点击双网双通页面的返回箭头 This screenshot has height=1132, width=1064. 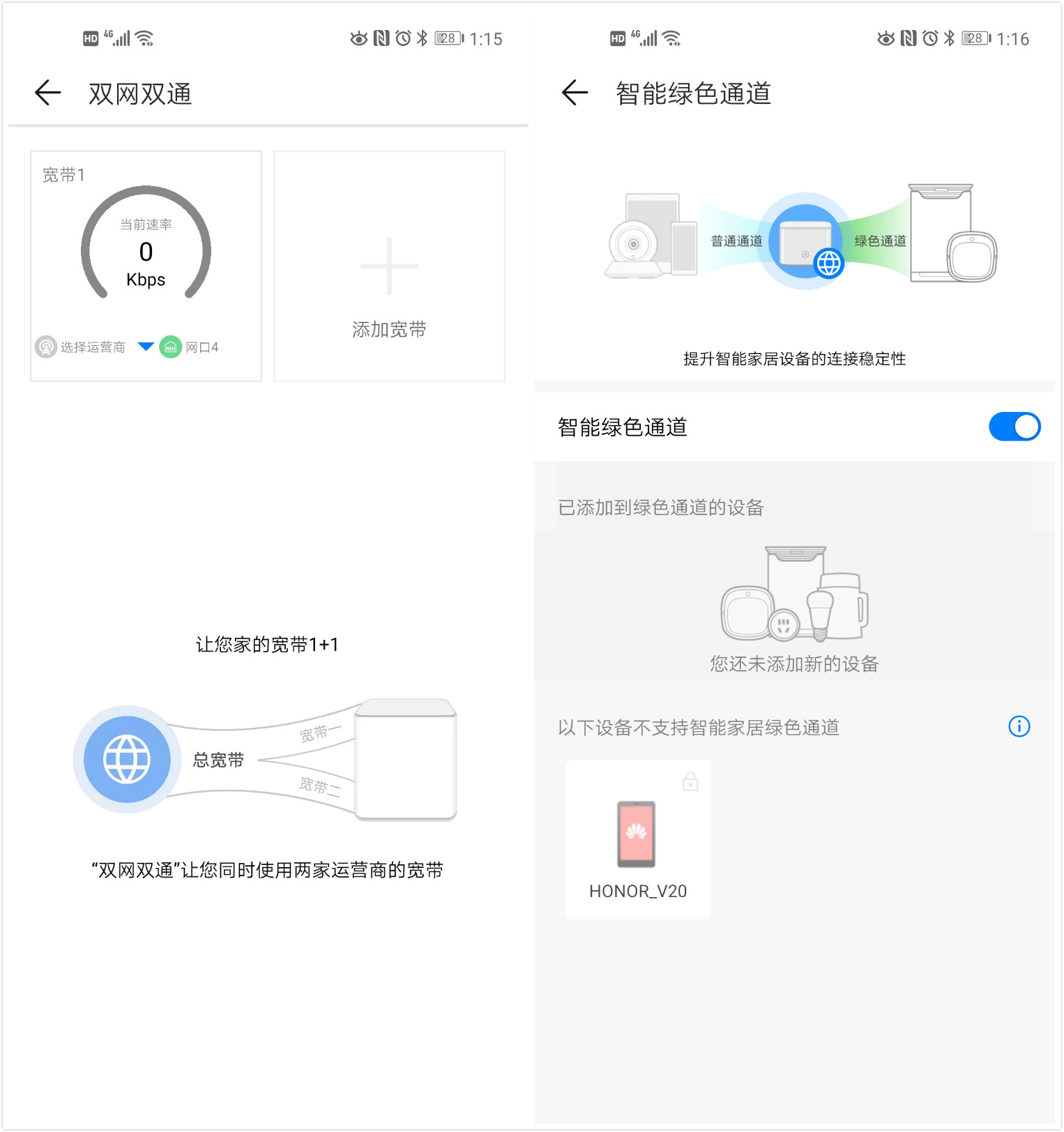click(x=47, y=92)
